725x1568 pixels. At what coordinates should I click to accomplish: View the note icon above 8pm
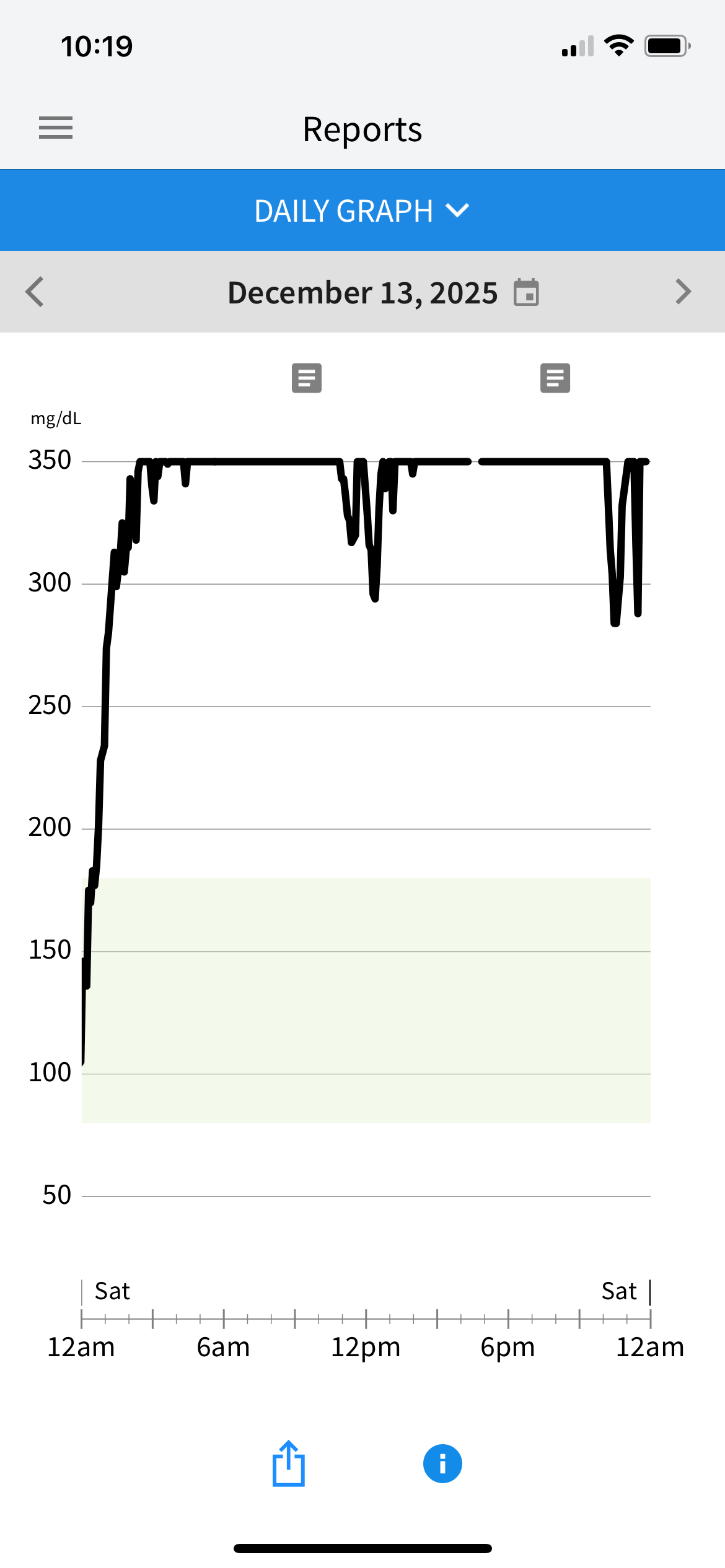pos(555,378)
